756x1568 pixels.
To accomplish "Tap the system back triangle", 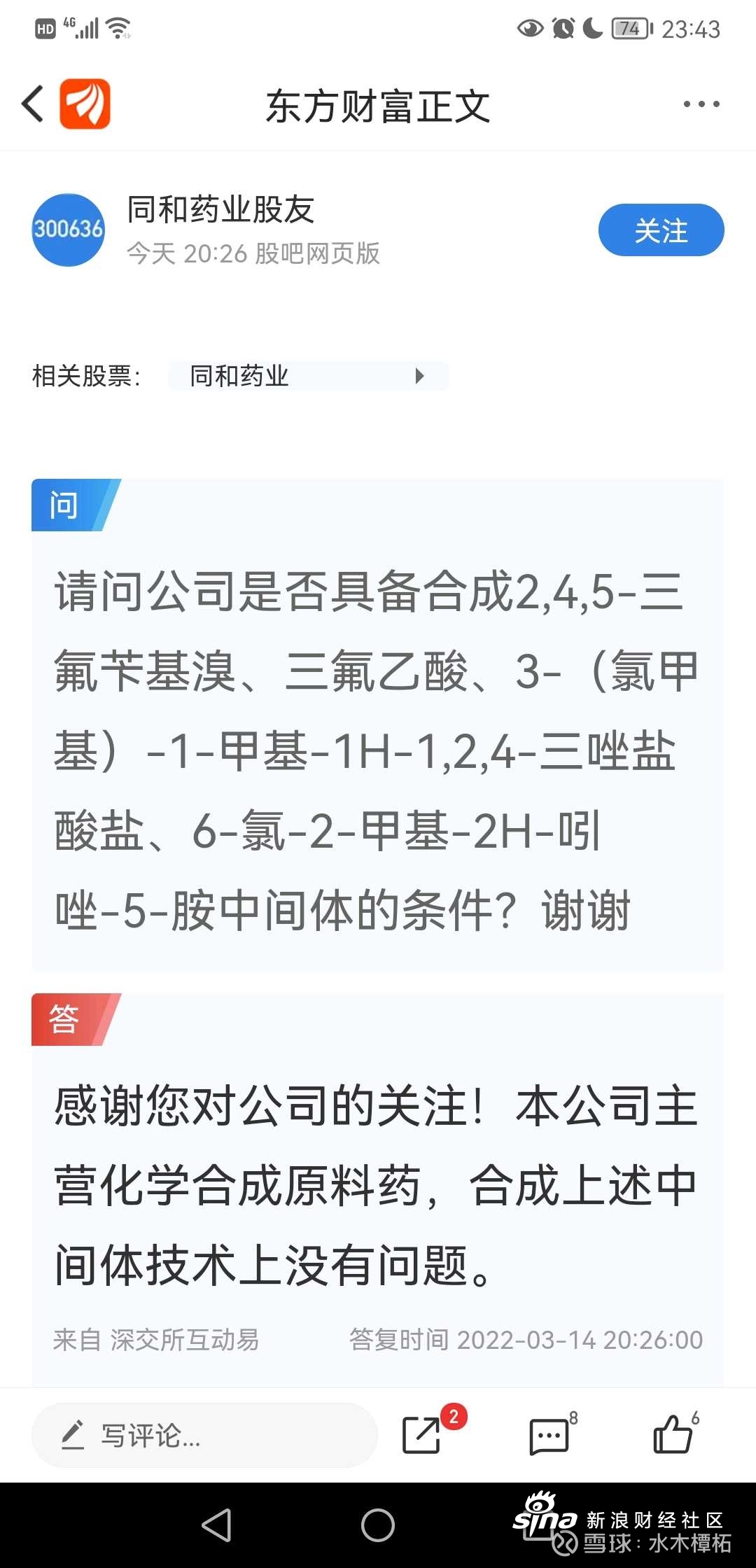I will pyautogui.click(x=217, y=1525).
